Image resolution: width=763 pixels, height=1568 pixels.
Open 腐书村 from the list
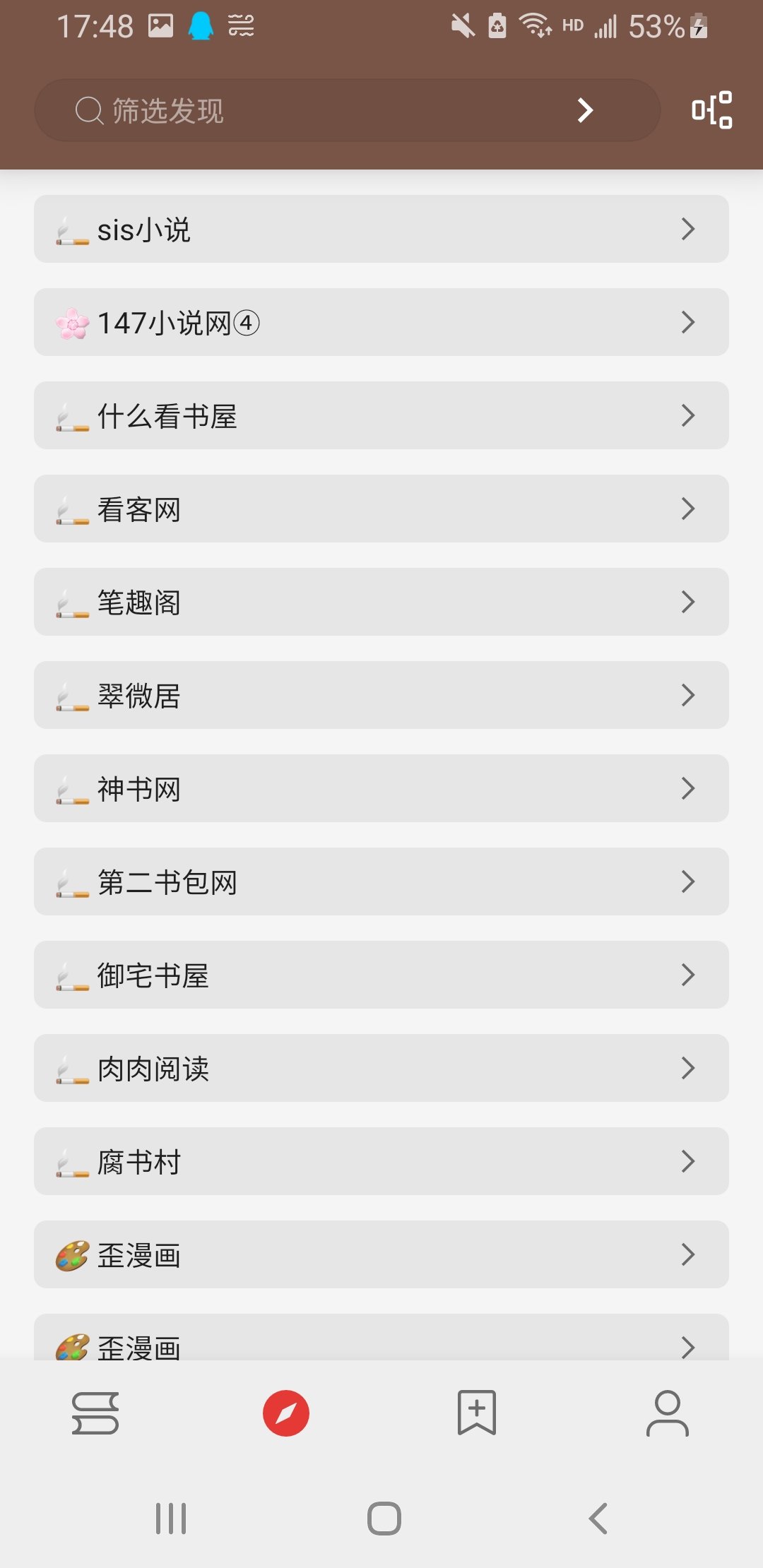pos(381,1161)
